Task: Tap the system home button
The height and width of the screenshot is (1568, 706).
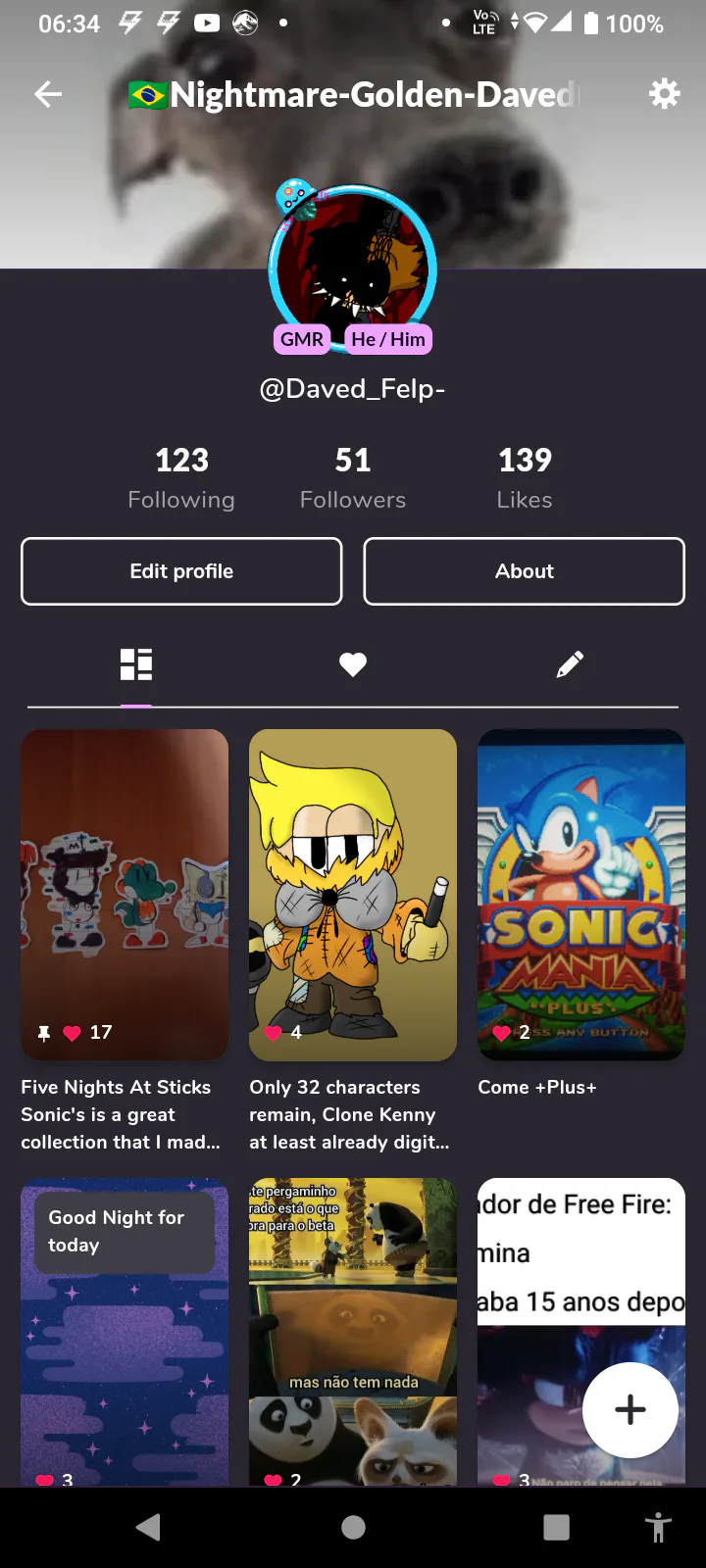Action: (353, 1527)
